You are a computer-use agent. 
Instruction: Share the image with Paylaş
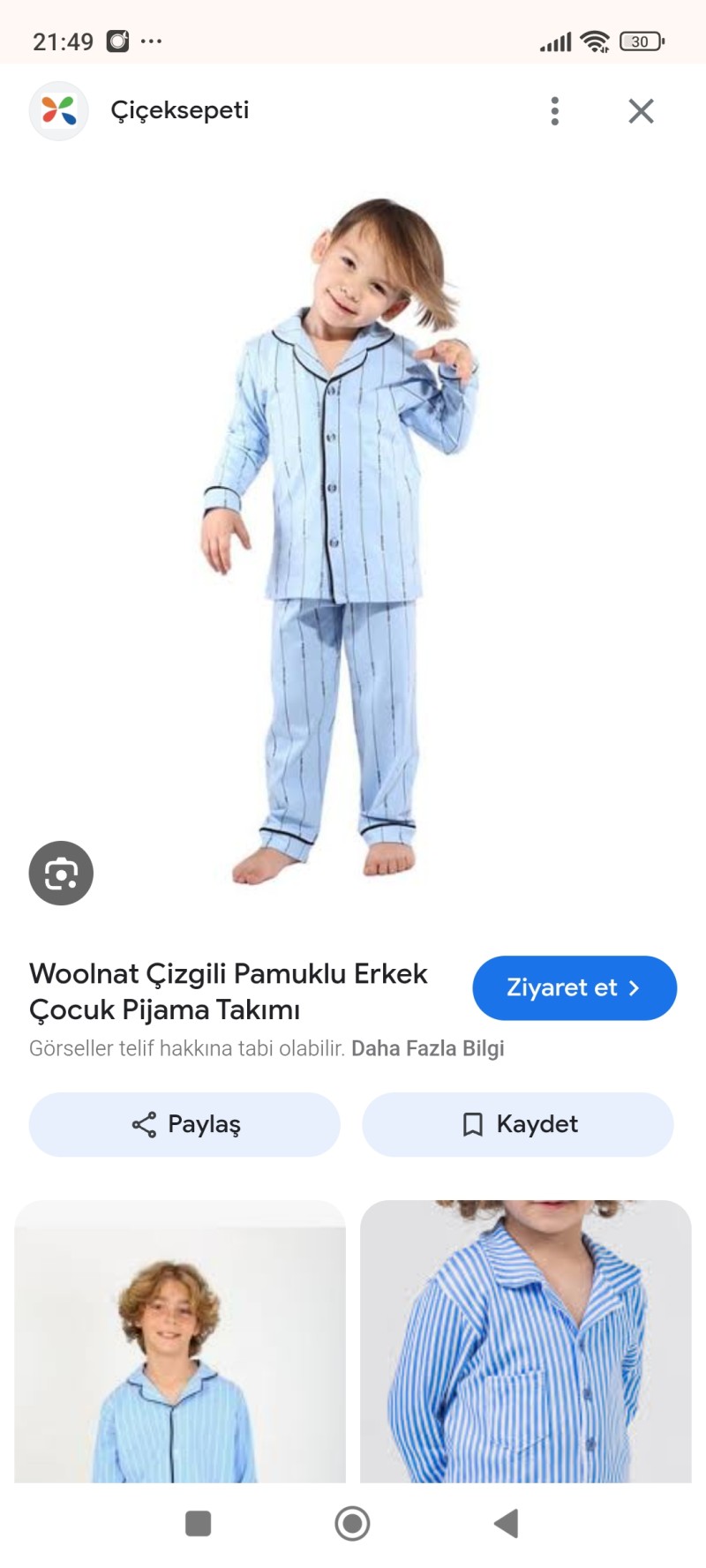tap(184, 1124)
